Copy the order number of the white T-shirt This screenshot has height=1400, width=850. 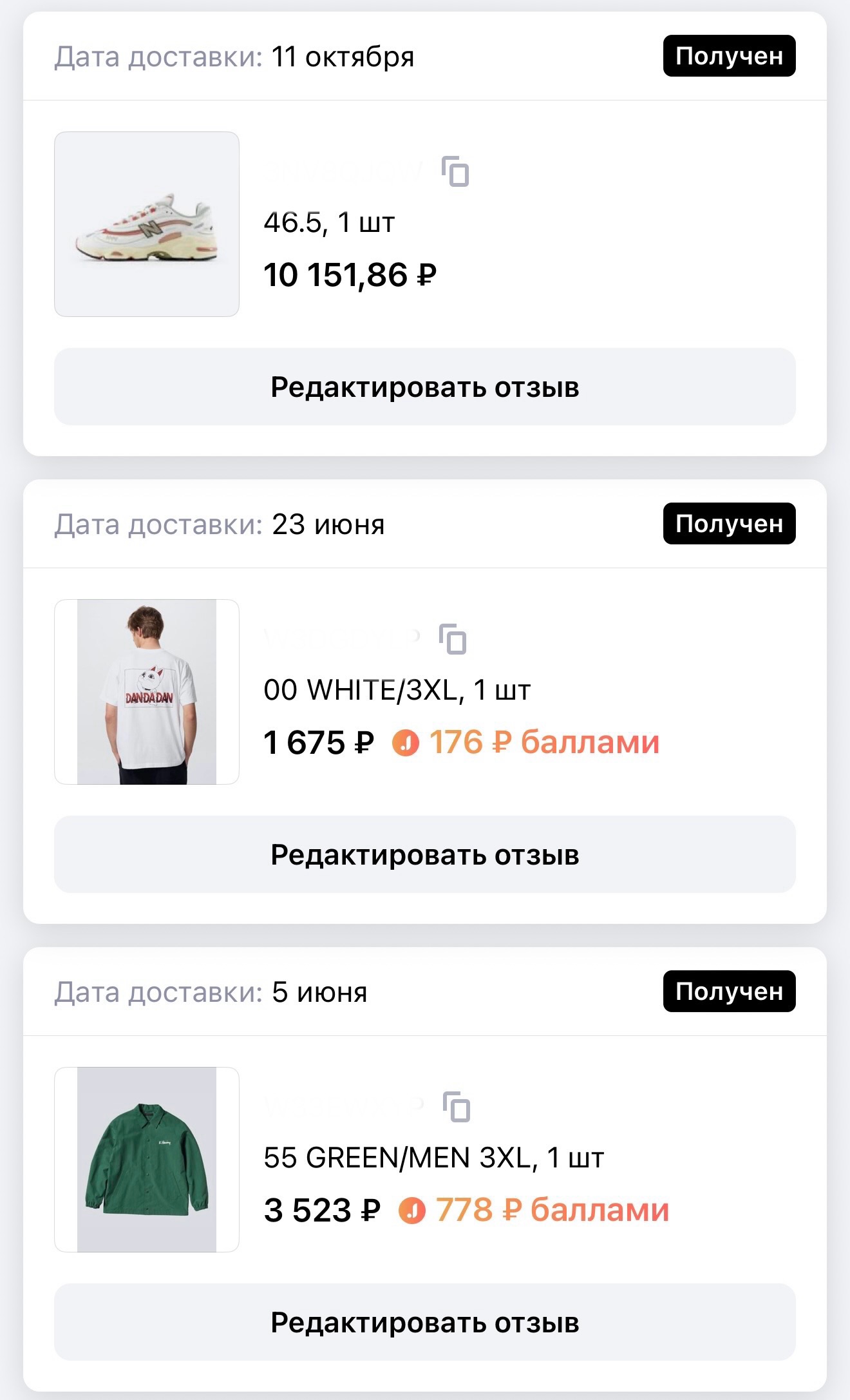[453, 639]
